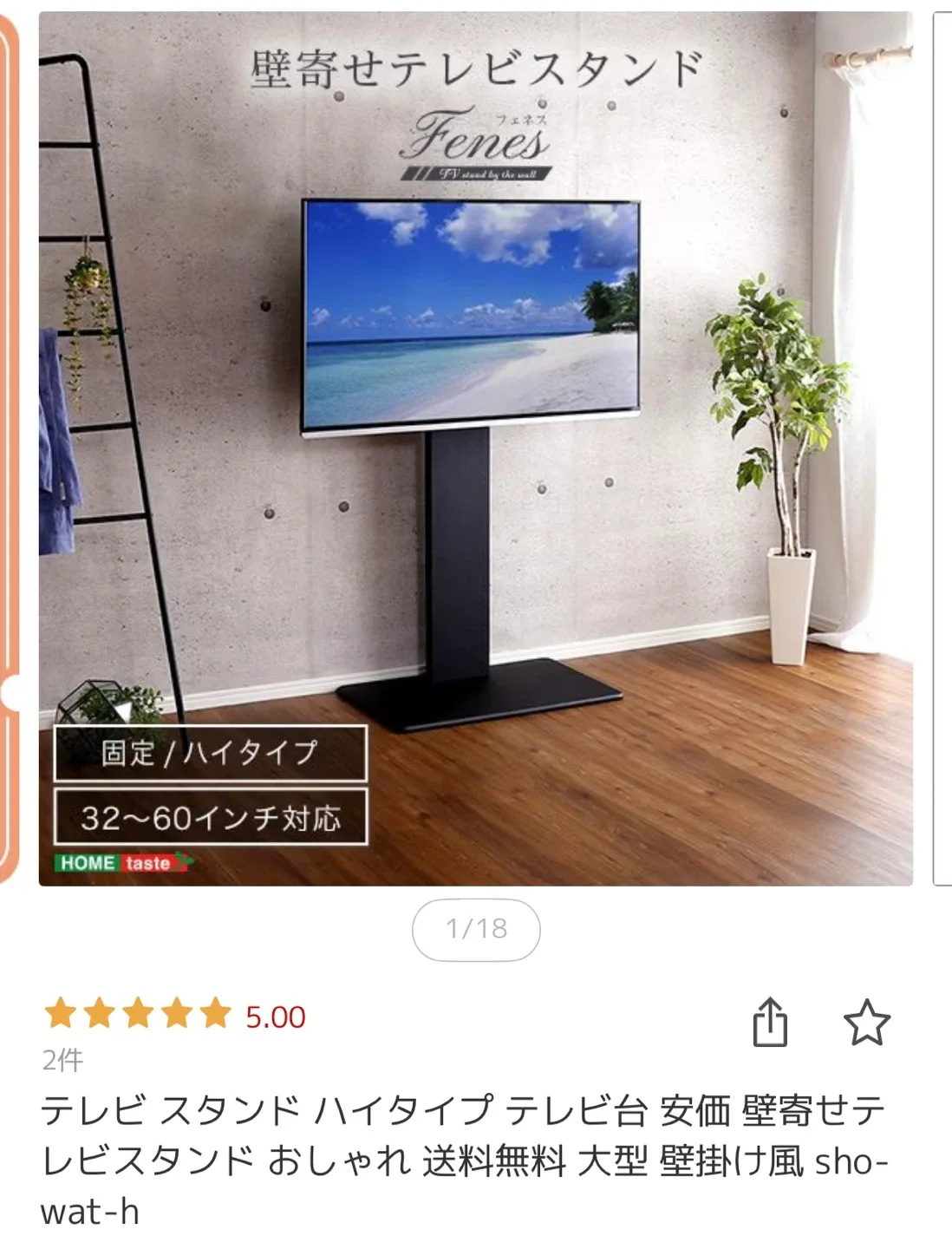Tap the 1/18 image page indicator
This screenshot has width=952, height=1249.
click(475, 930)
